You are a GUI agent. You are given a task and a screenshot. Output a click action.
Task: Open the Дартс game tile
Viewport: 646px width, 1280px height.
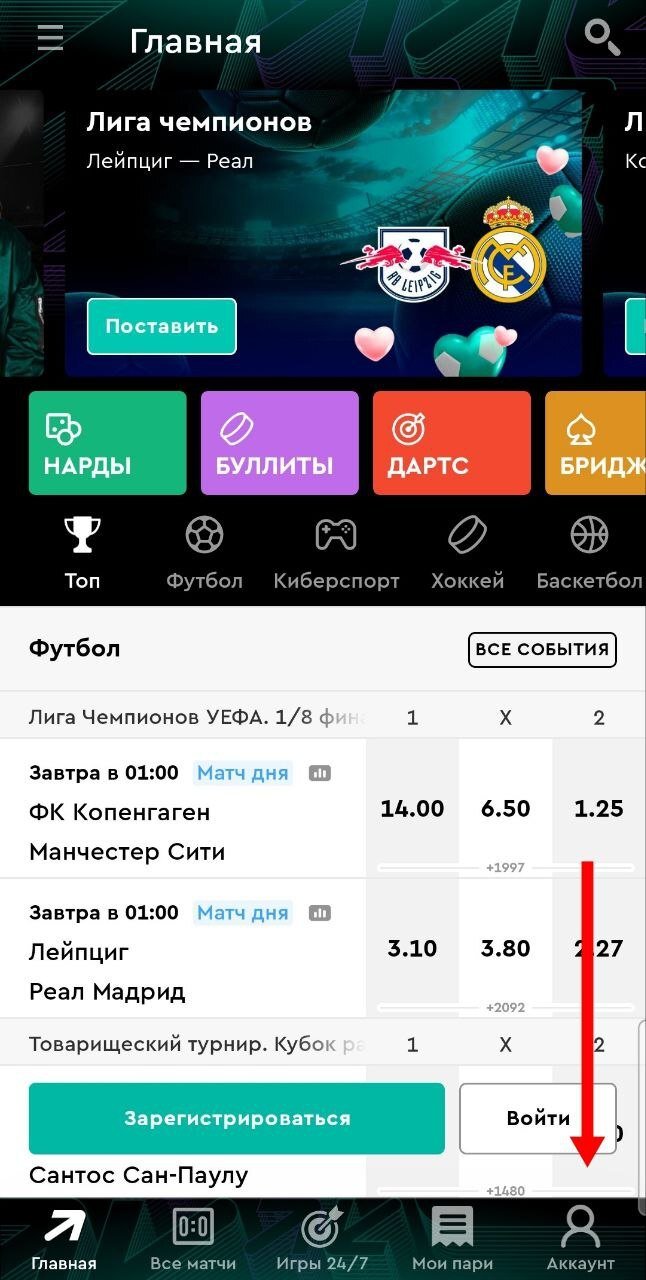click(x=451, y=443)
